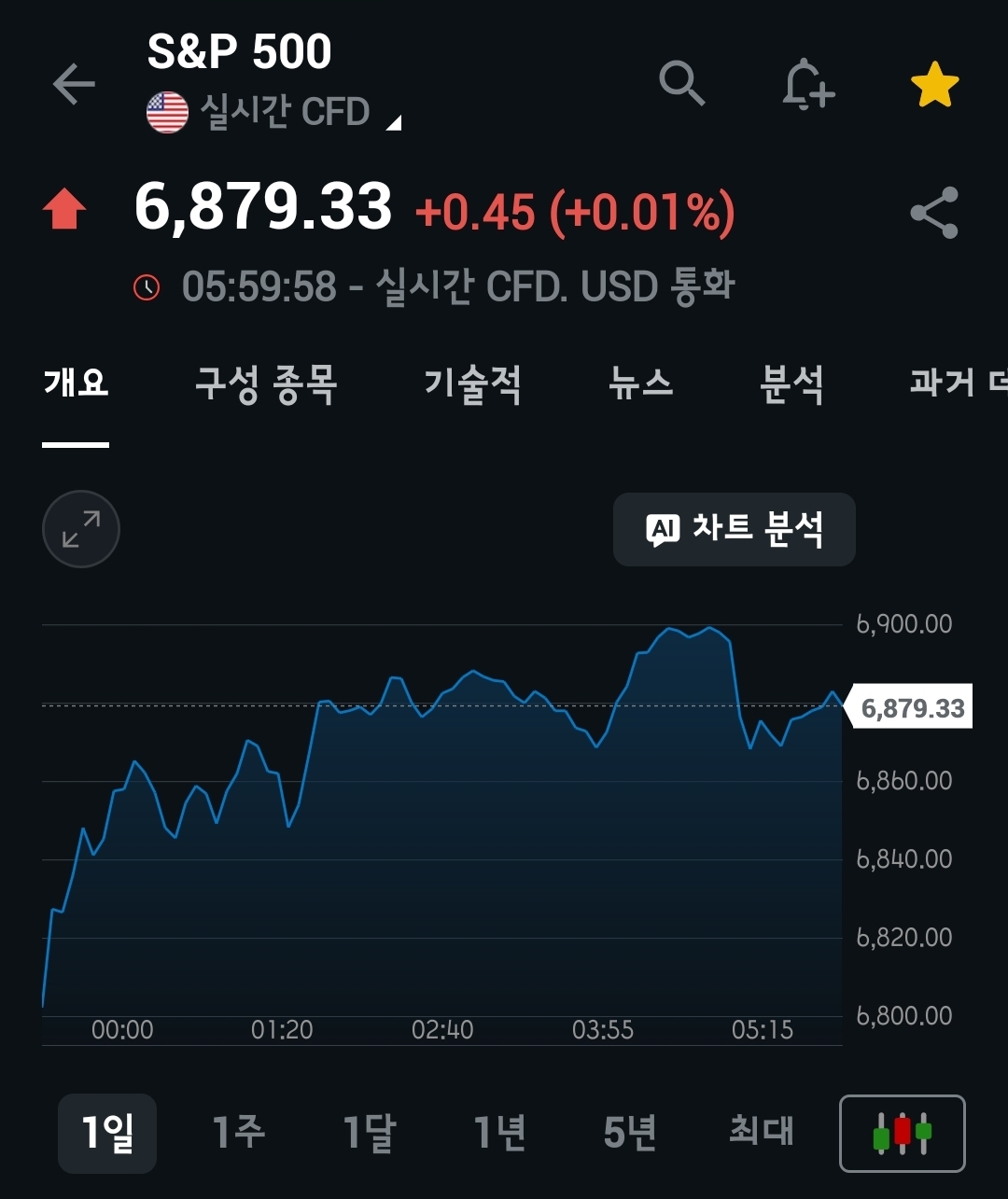The width and height of the screenshot is (1008, 1199).
Task: Expand the chart to fullscreen
Action: pyautogui.click(x=81, y=529)
